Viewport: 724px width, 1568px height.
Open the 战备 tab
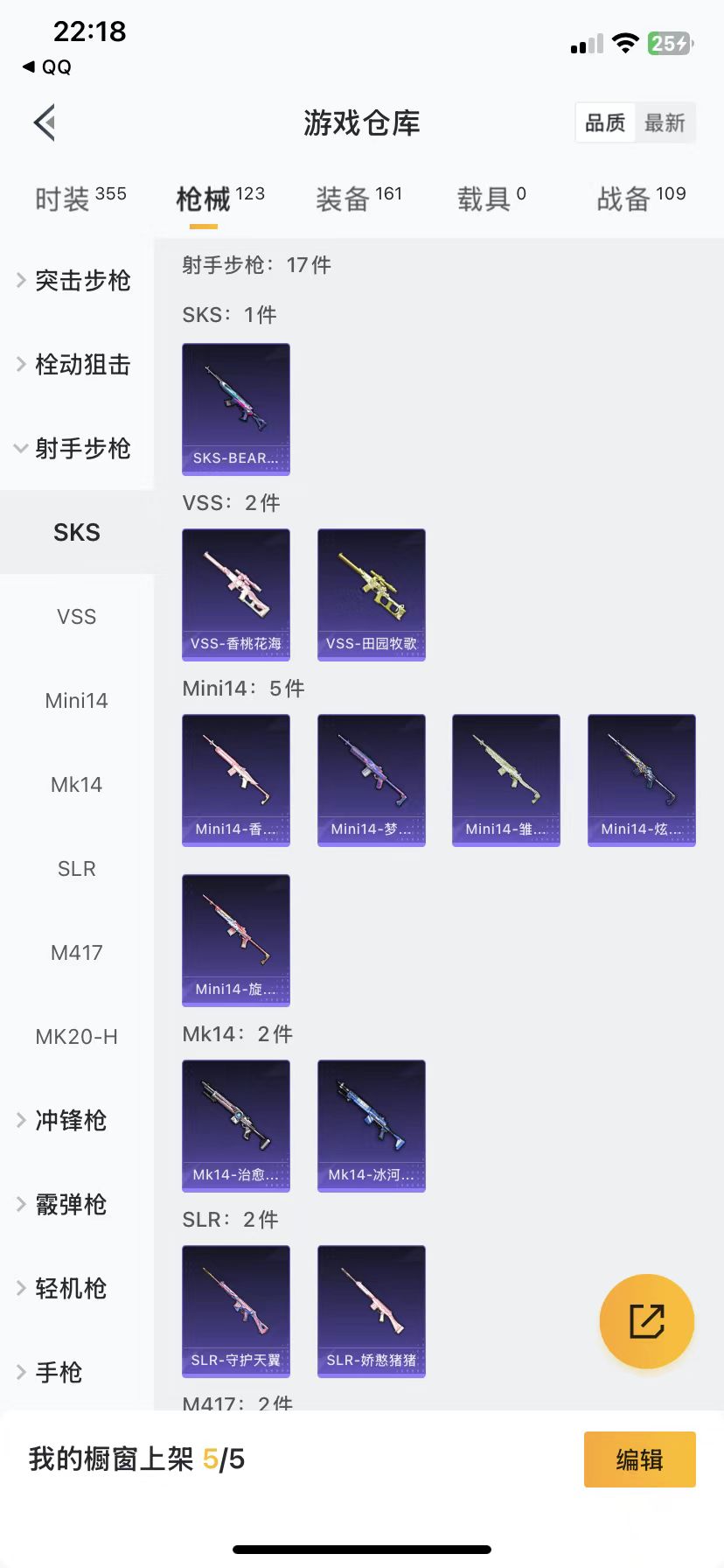point(641,199)
